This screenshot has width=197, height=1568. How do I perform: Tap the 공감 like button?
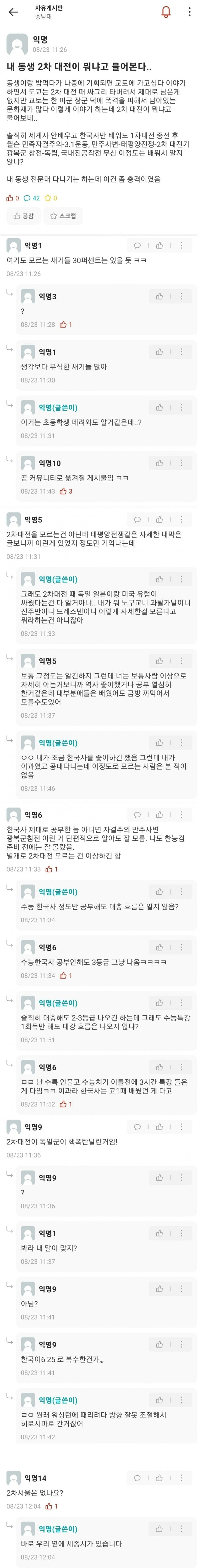[24, 216]
